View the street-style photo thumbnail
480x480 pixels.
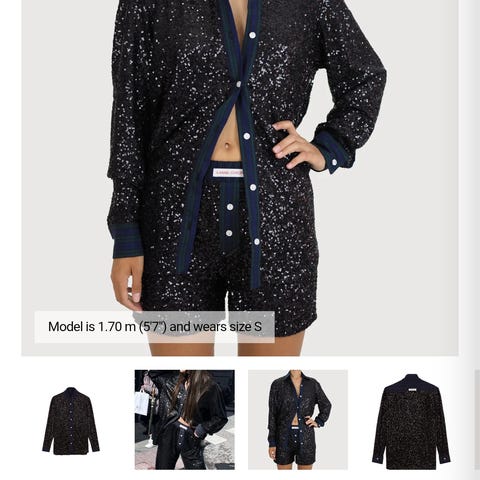pyautogui.click(x=184, y=420)
